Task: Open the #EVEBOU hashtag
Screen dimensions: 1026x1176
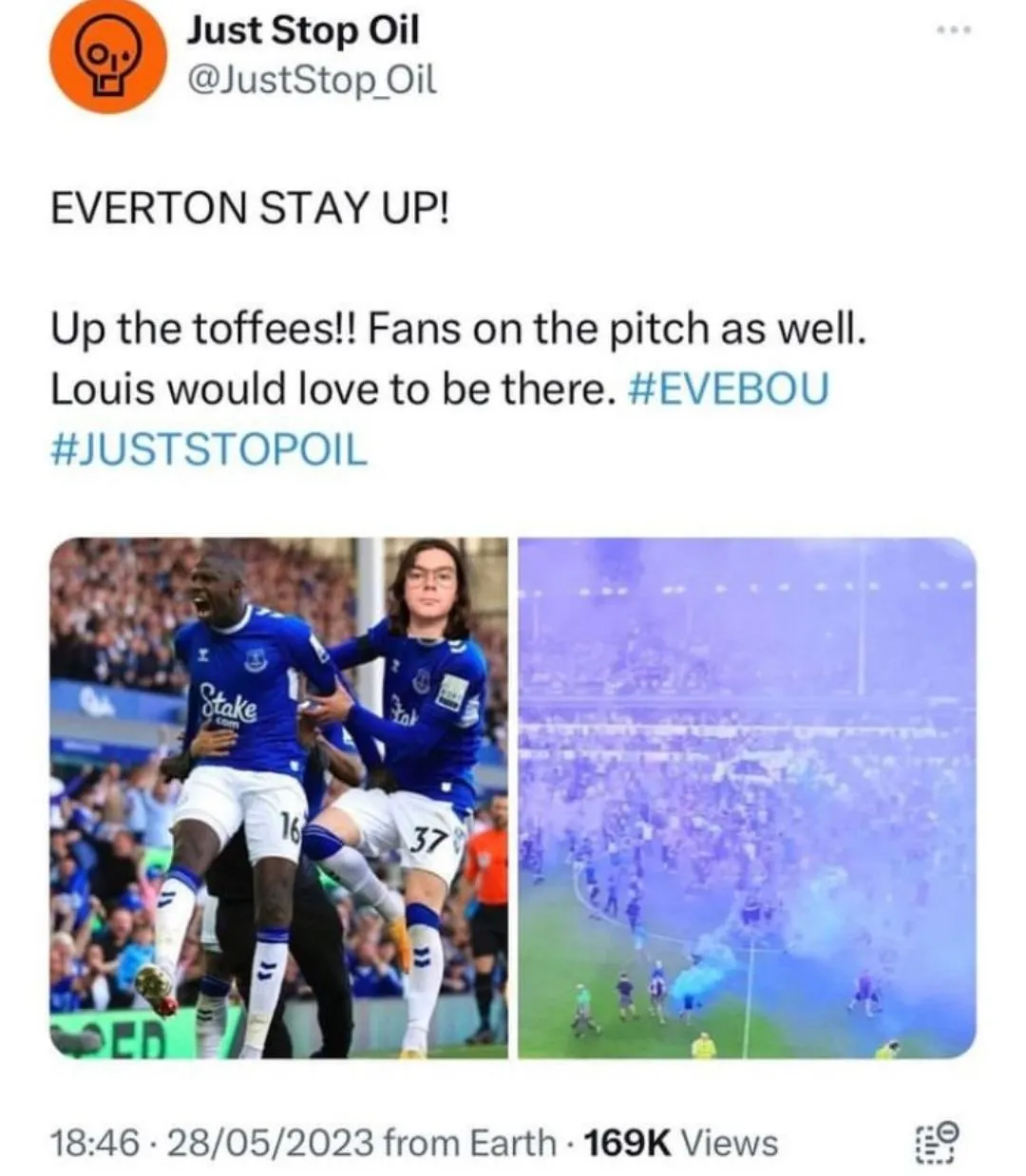Action: point(729,389)
